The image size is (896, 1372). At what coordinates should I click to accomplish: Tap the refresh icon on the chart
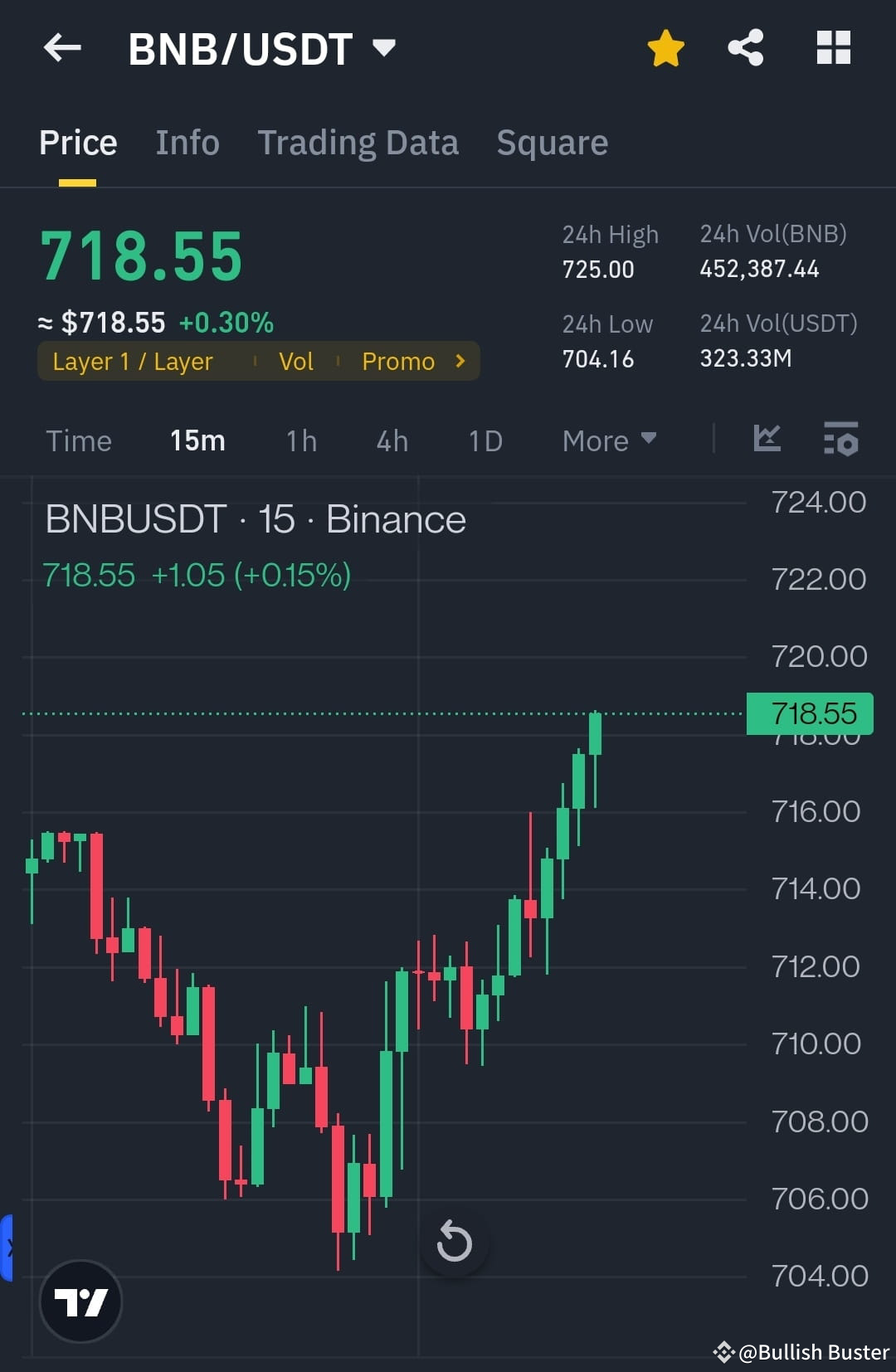tap(454, 1241)
